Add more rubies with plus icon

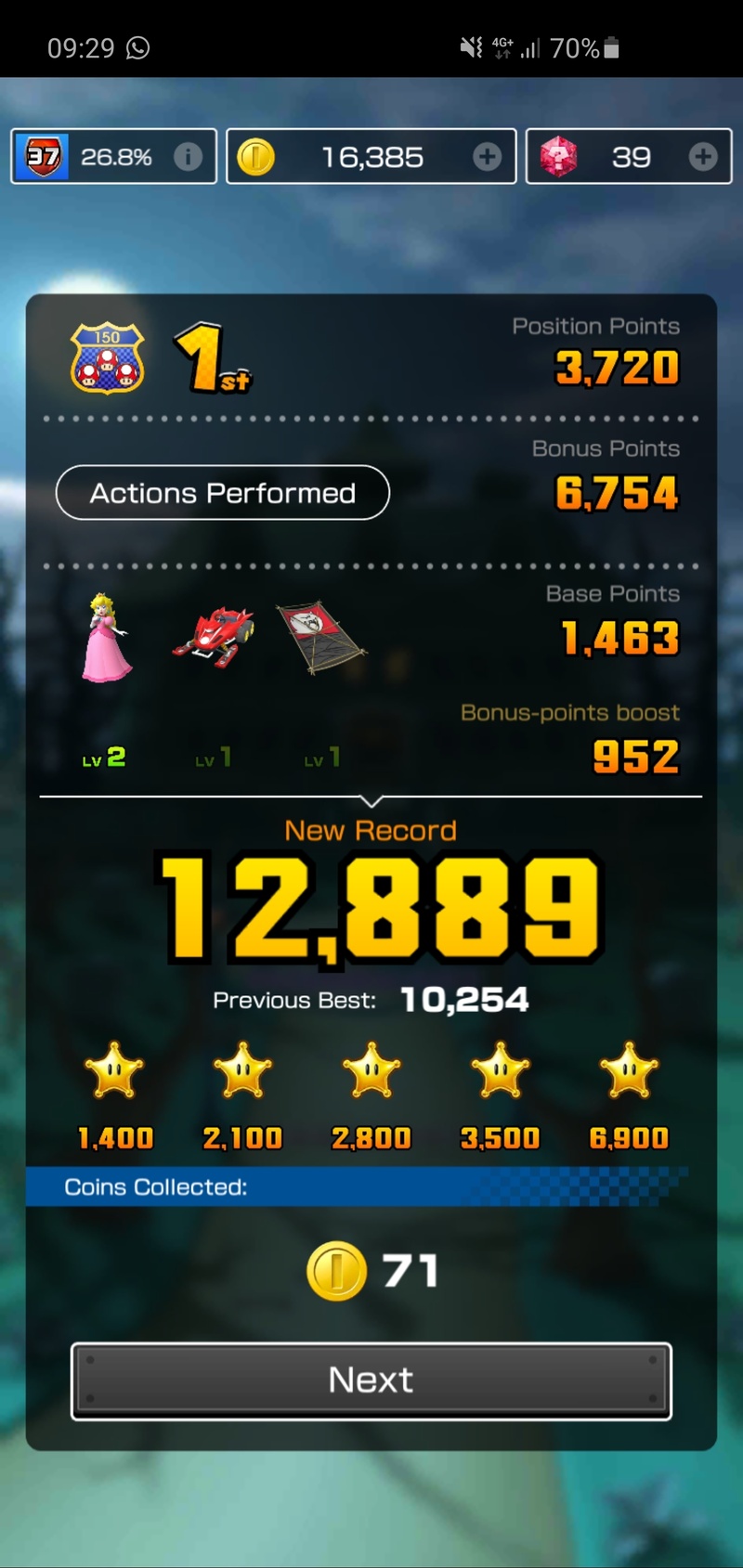(702, 157)
